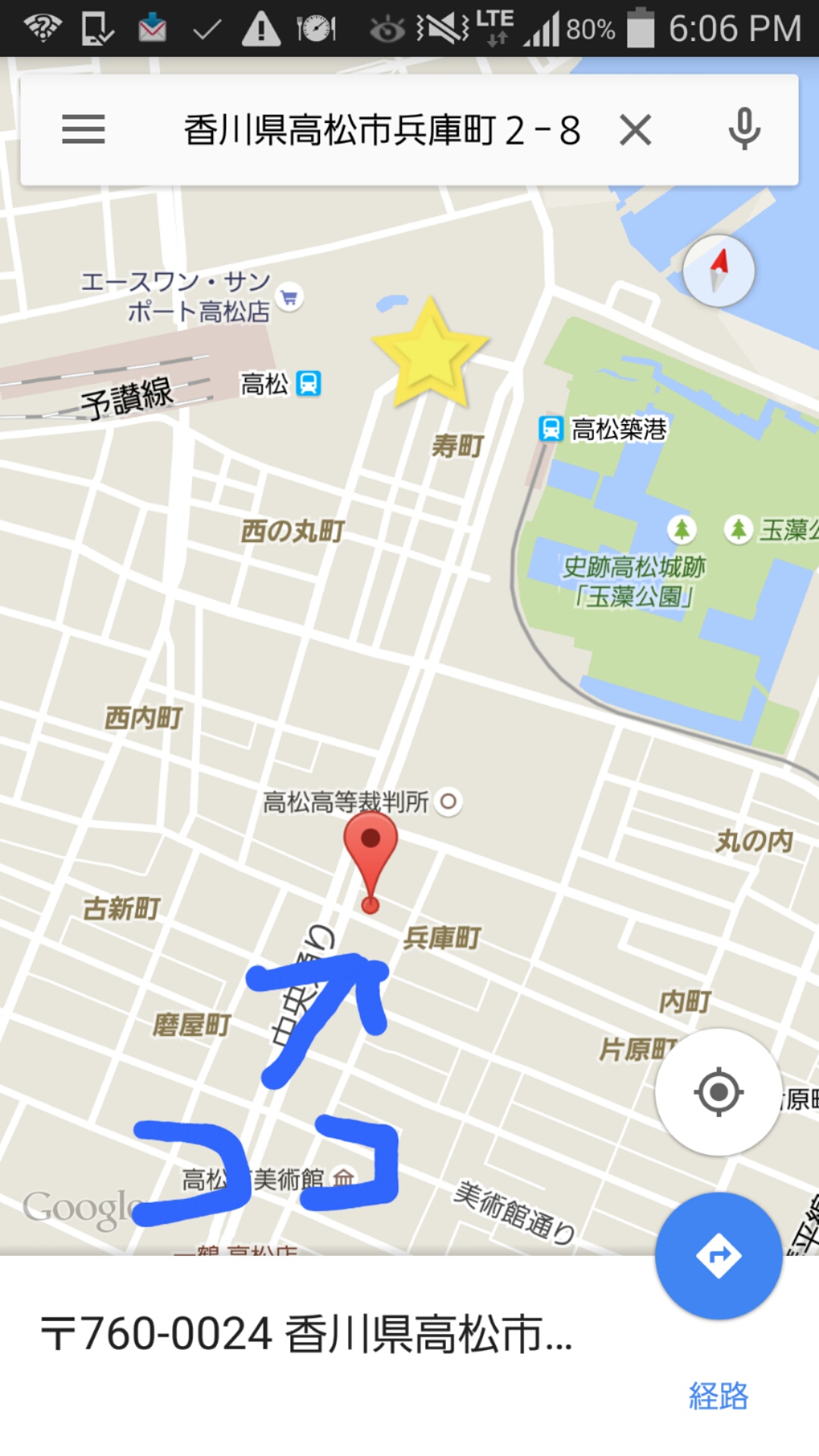Open the 〒760-0024 address details sheet
The height and width of the screenshot is (1456, 819).
point(306,1335)
